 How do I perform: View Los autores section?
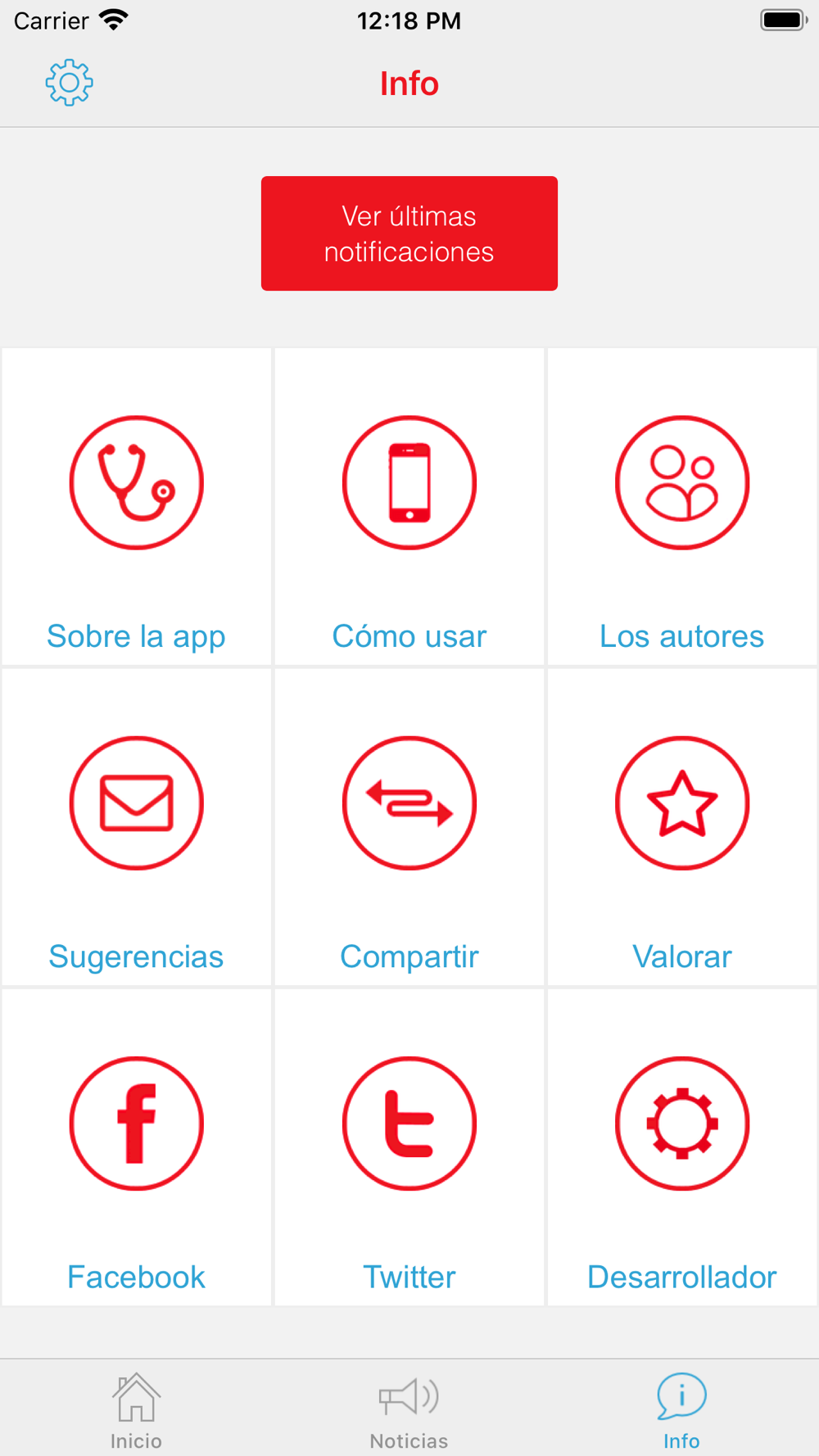(x=682, y=507)
